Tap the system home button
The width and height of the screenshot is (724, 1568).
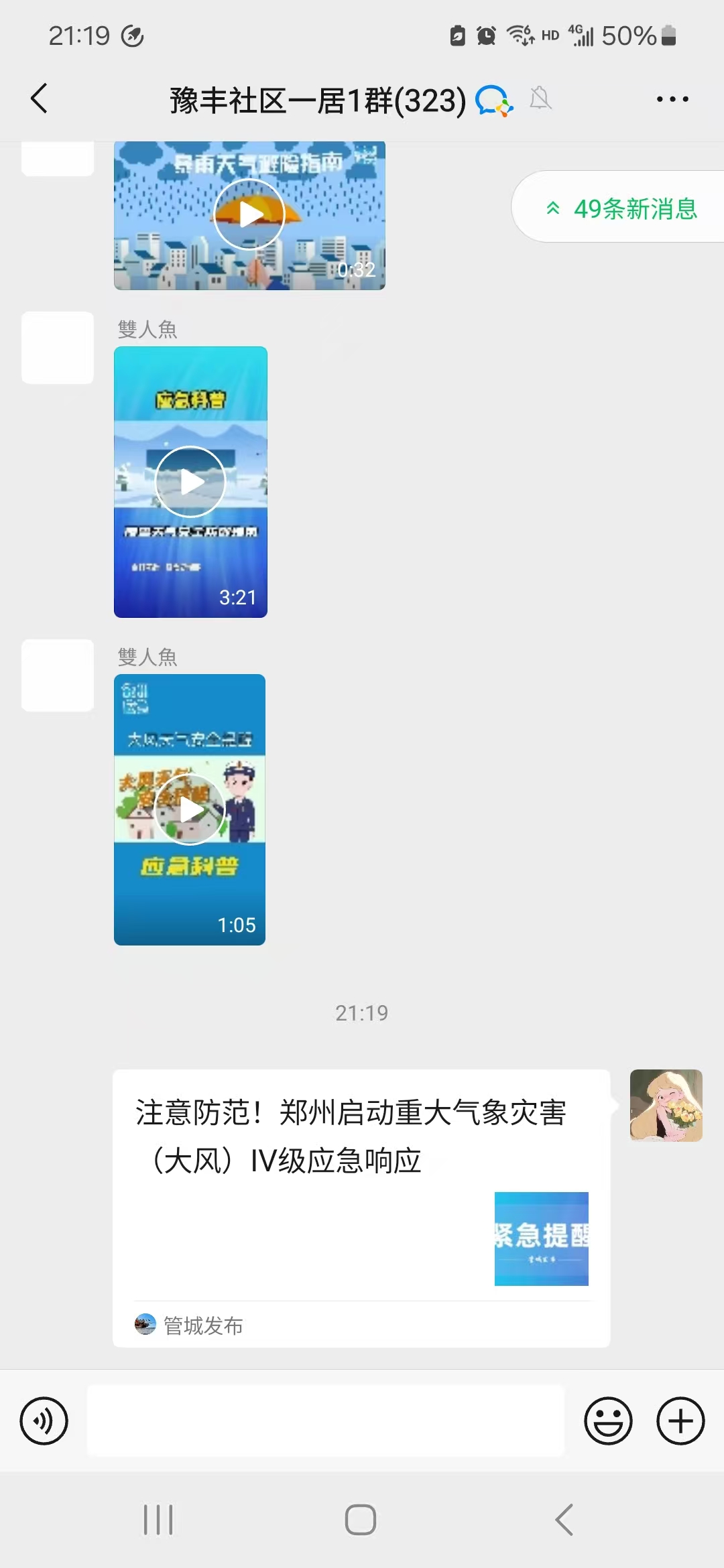361,1520
